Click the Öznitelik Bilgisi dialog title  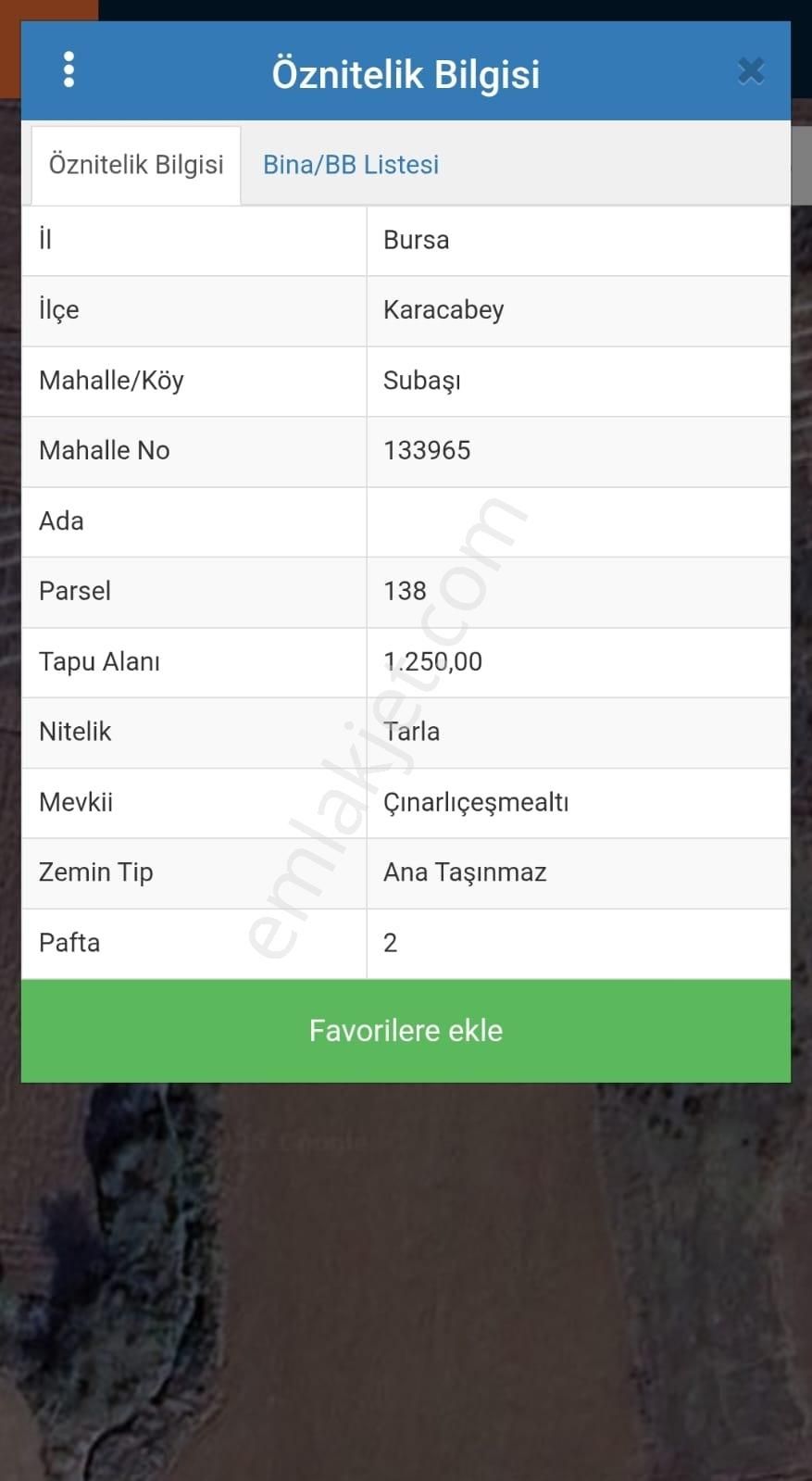click(x=406, y=74)
